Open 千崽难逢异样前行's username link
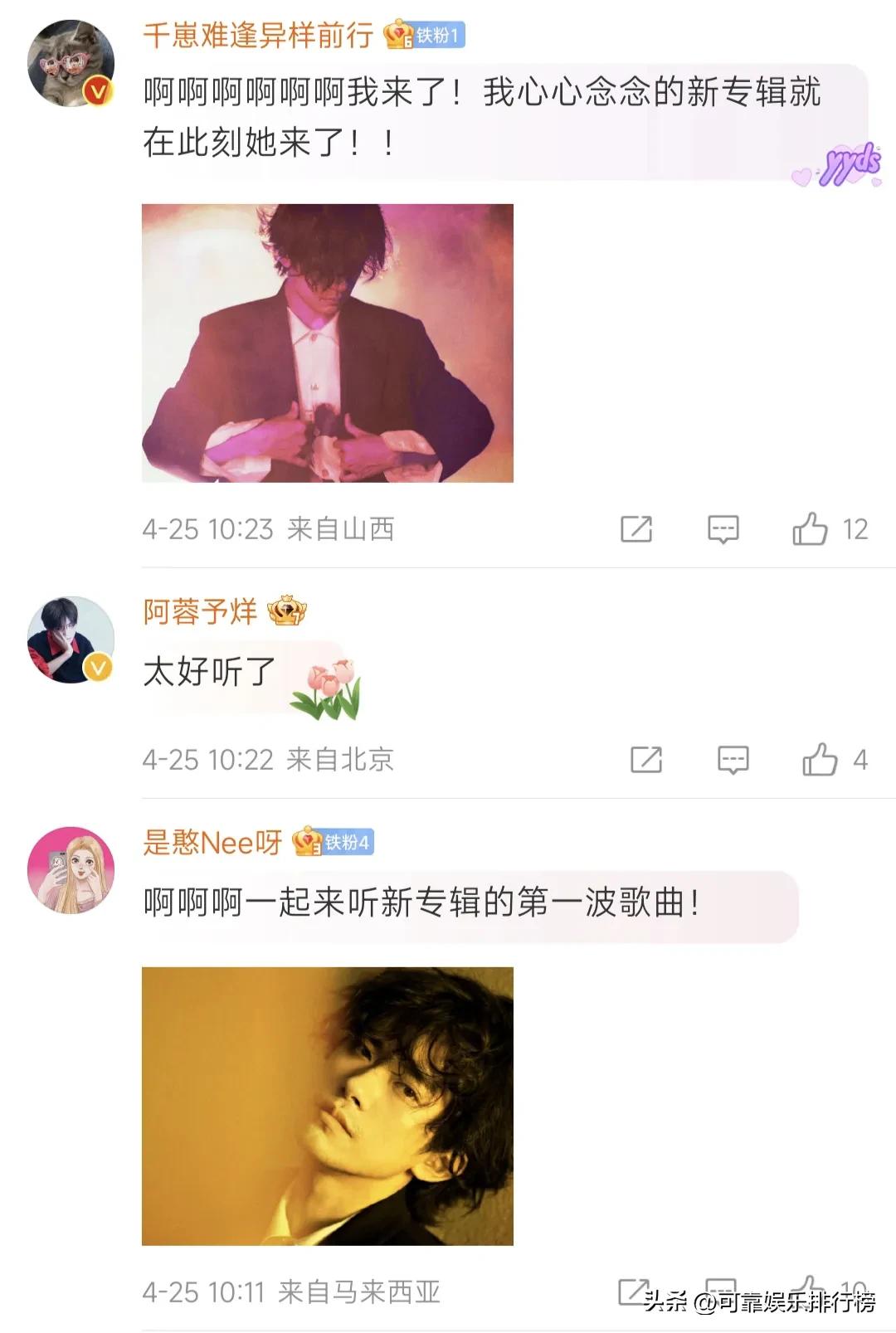 click(x=257, y=37)
